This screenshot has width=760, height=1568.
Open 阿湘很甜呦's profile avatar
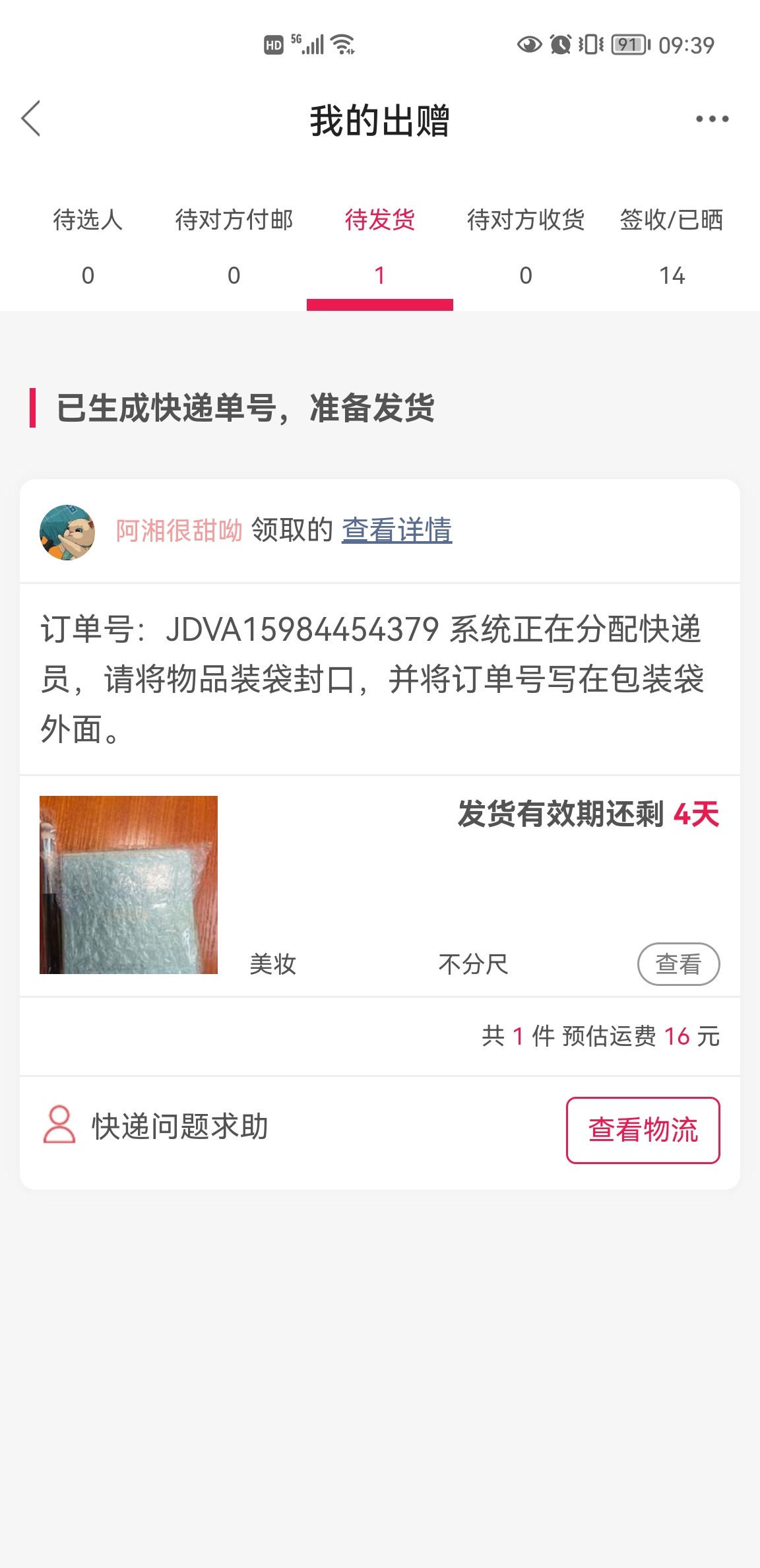67,533
